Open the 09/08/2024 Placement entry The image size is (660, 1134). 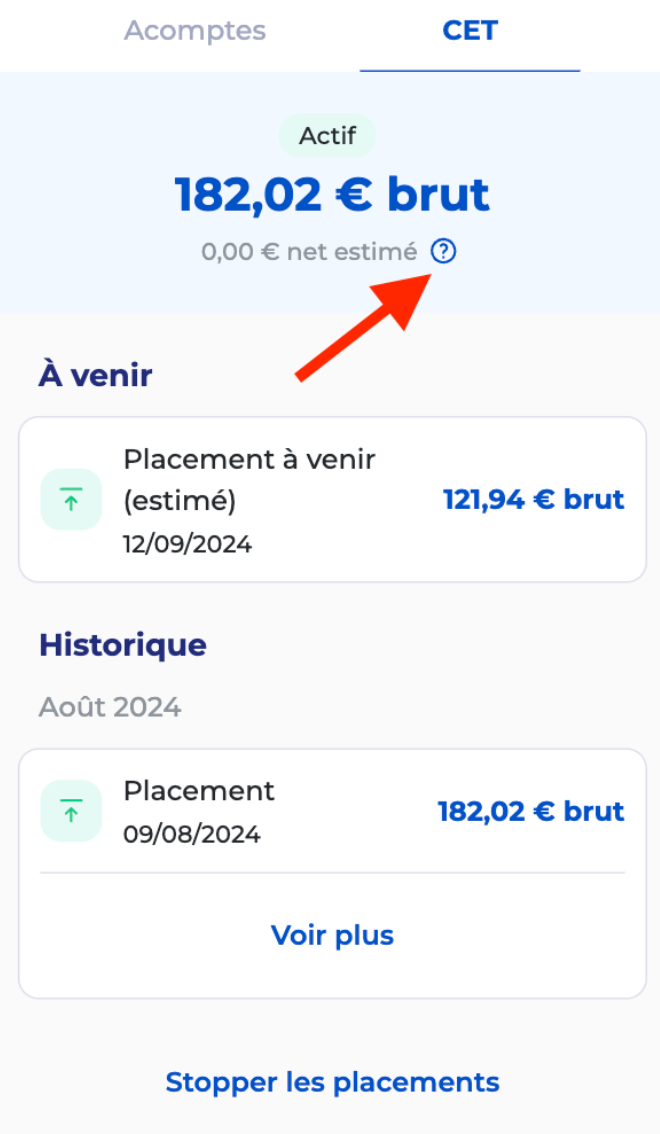click(332, 811)
